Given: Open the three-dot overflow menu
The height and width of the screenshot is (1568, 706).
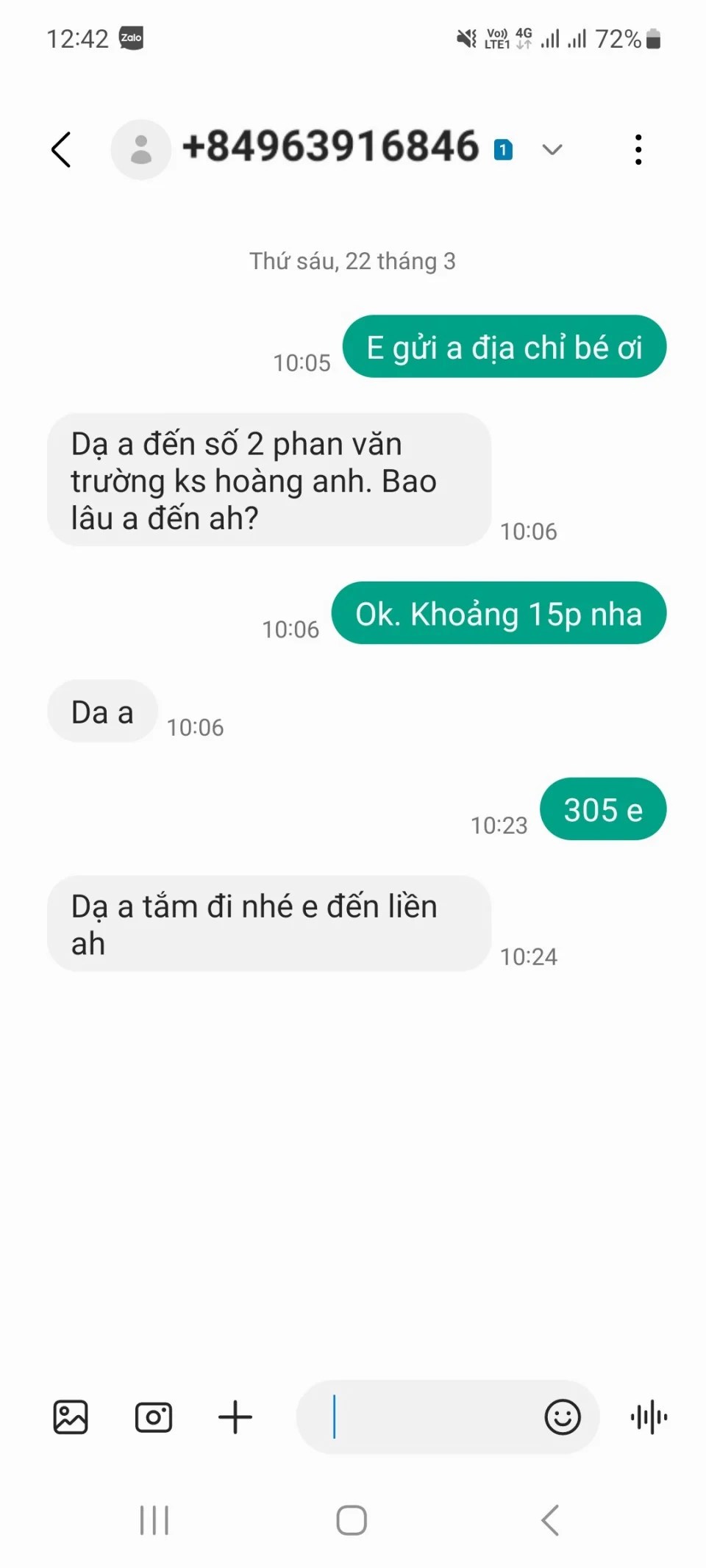Looking at the screenshot, I should click(638, 150).
